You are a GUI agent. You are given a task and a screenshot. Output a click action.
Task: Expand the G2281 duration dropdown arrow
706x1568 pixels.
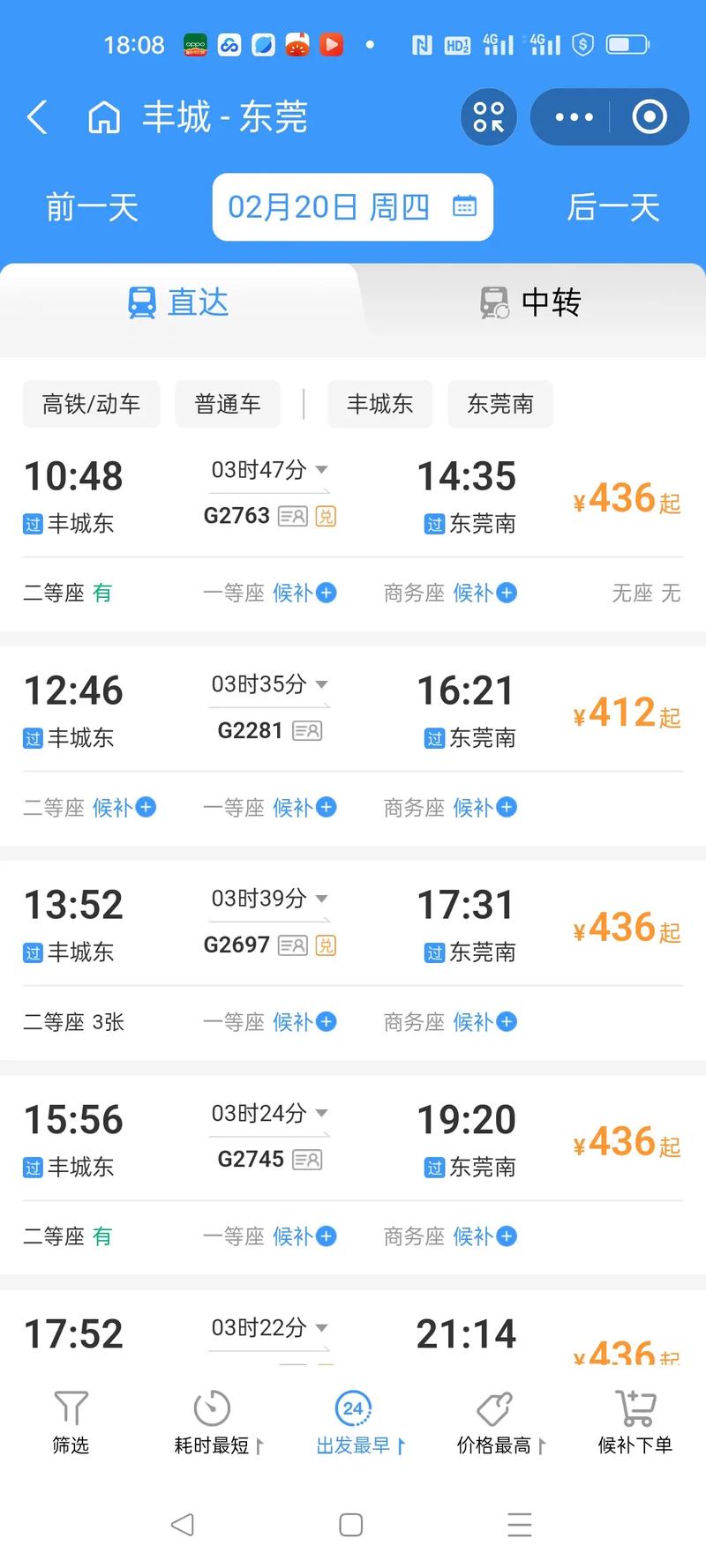click(321, 684)
